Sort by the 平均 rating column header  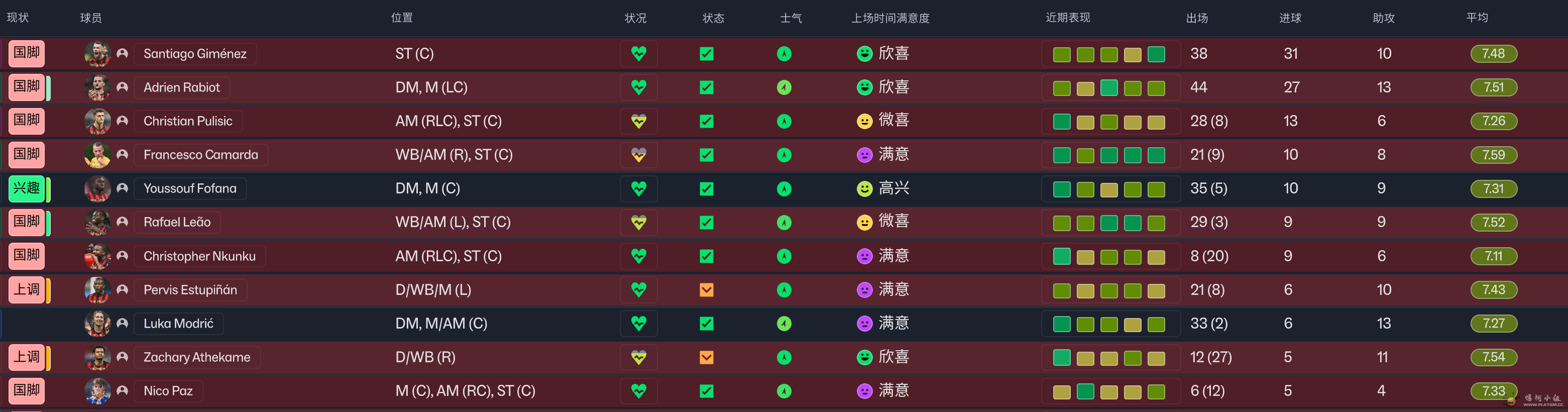pyautogui.click(x=1477, y=18)
